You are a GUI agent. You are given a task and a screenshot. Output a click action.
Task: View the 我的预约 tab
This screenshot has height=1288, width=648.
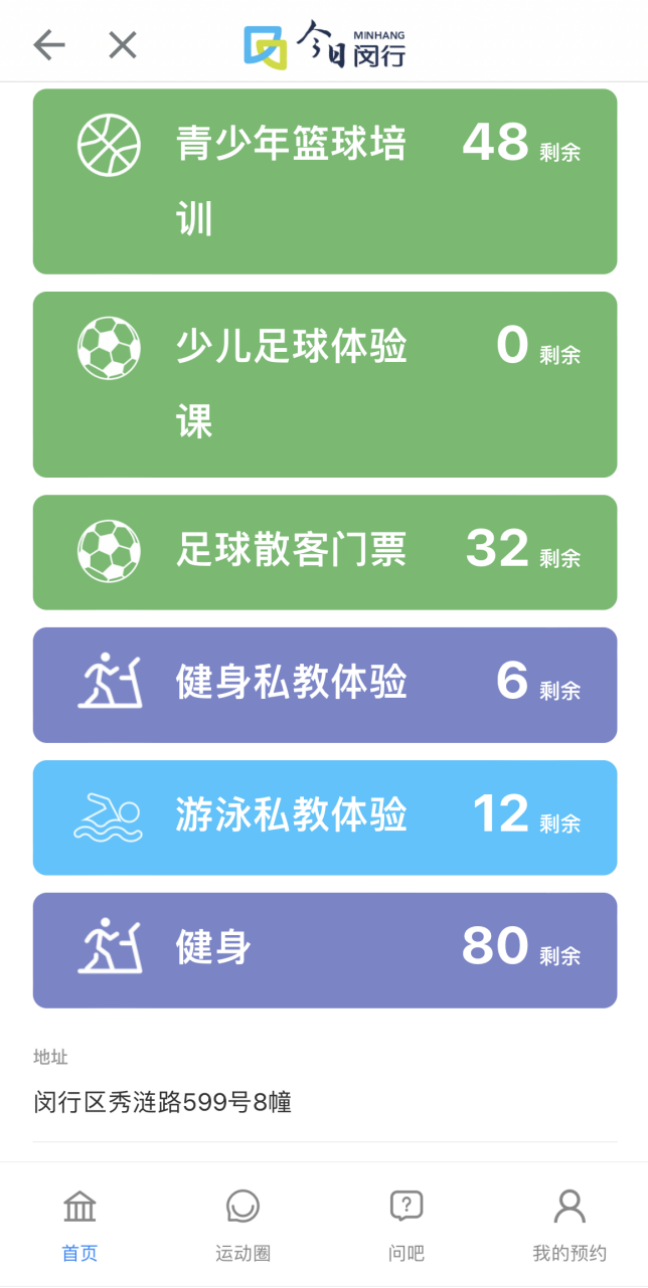(x=569, y=1225)
